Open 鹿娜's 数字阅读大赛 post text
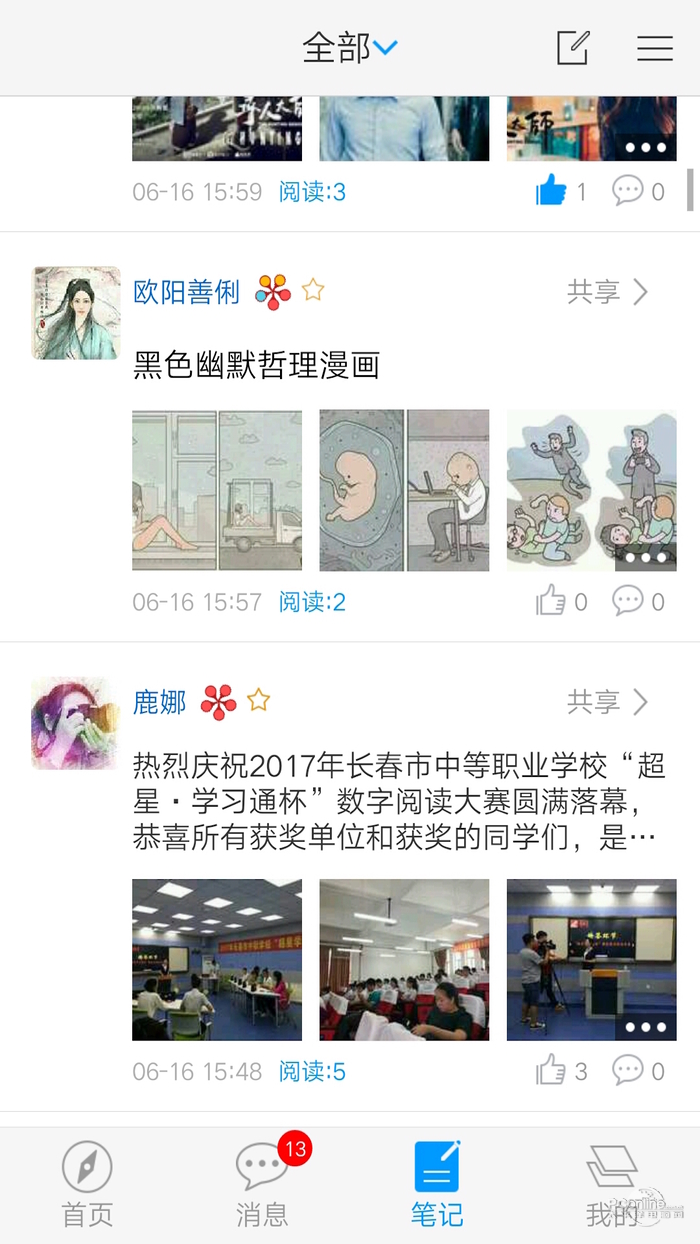The image size is (700, 1244). click(x=398, y=802)
